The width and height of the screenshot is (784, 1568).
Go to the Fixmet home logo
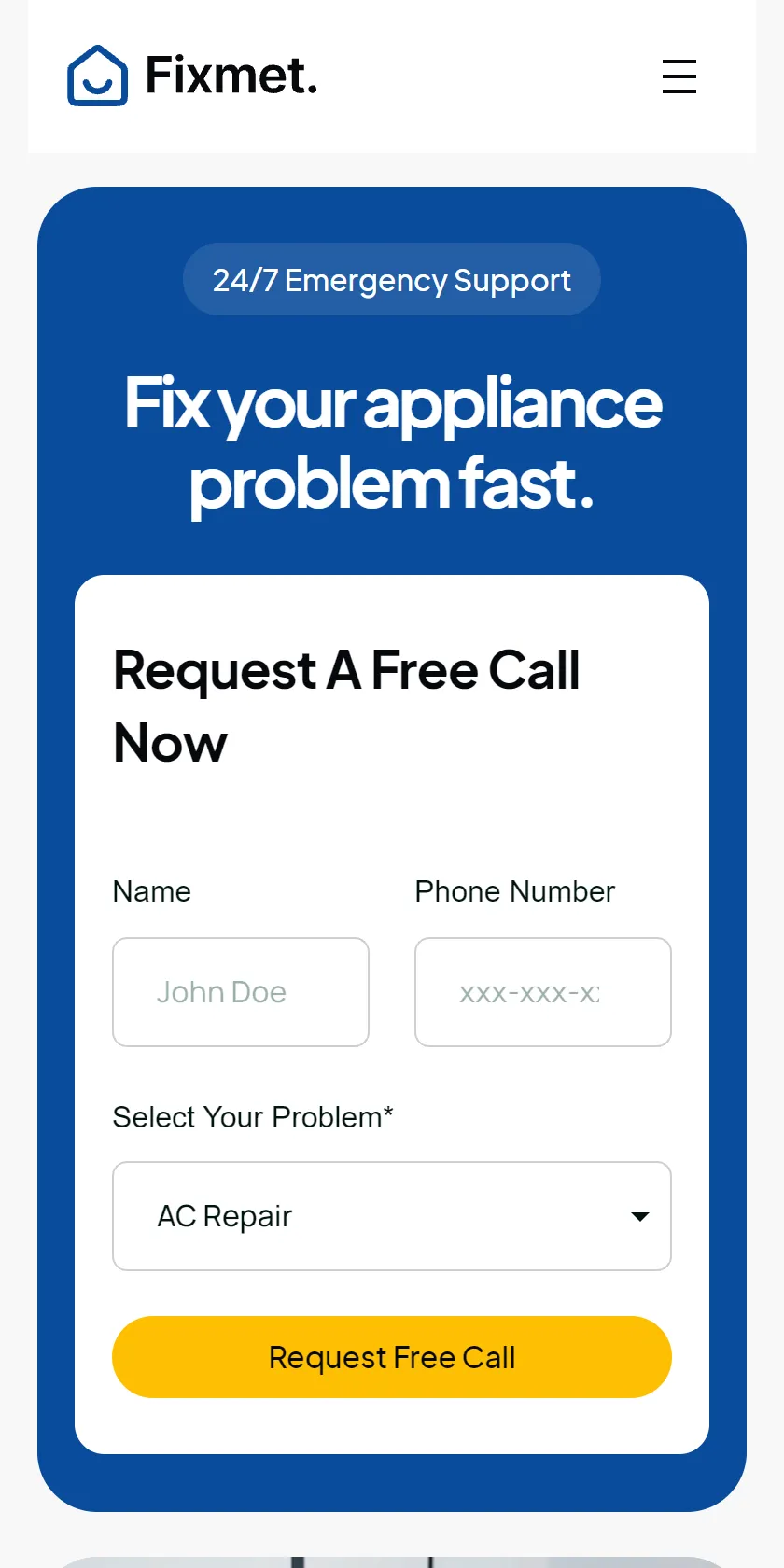[192, 76]
